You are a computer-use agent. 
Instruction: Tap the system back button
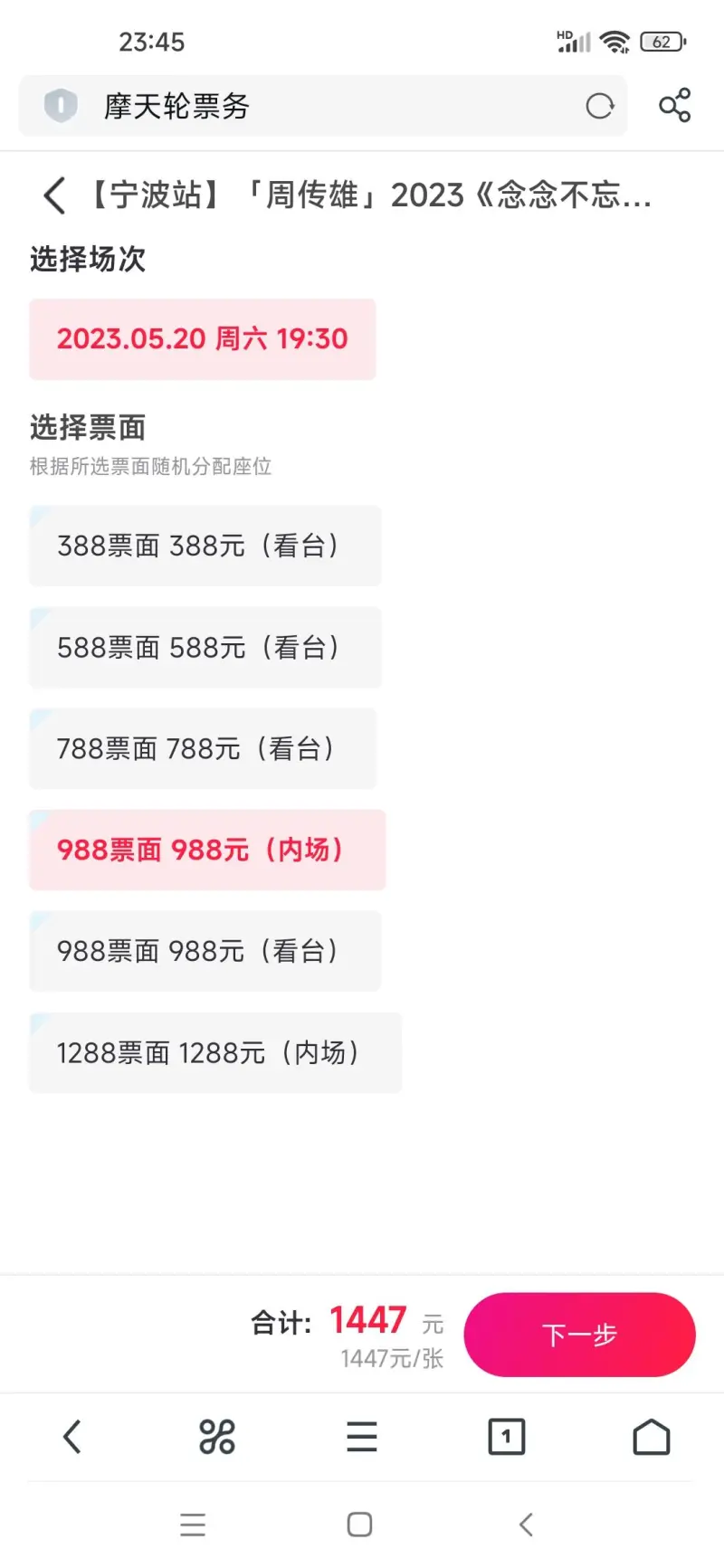[x=526, y=1525]
